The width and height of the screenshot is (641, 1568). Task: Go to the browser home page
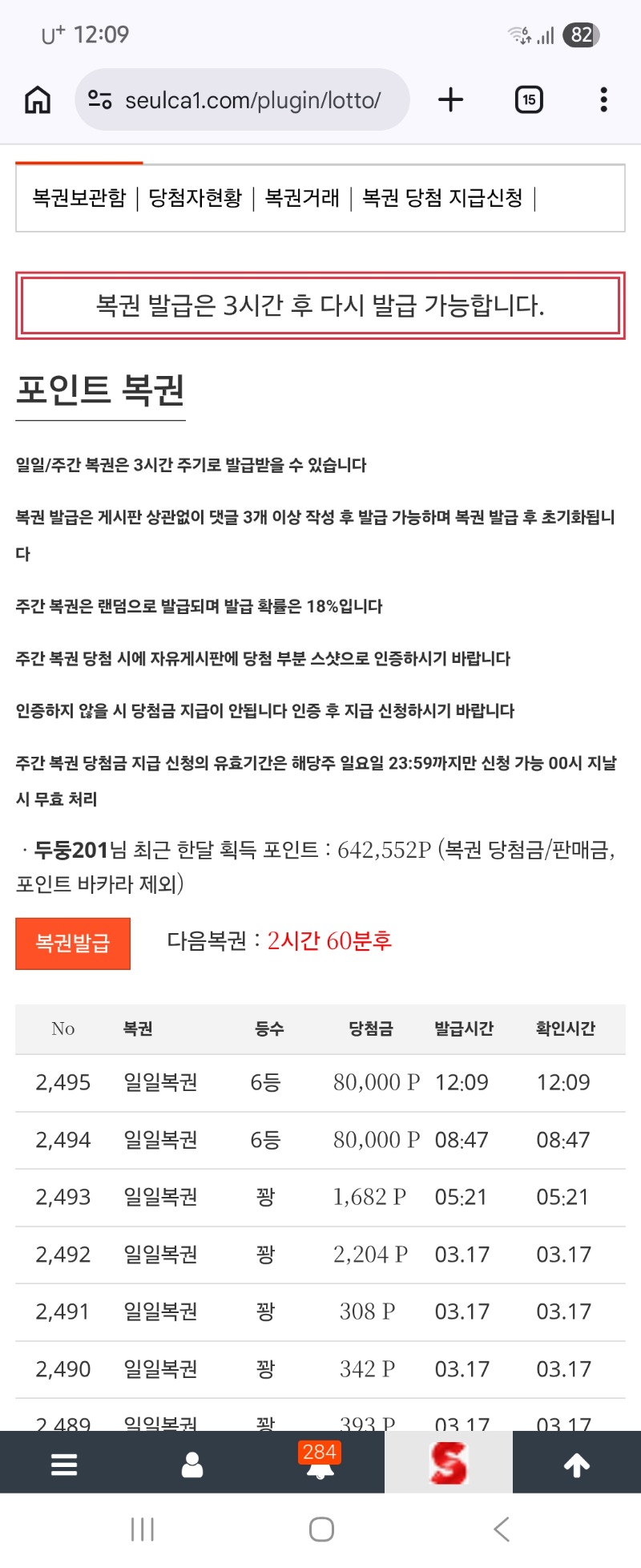coord(38,100)
